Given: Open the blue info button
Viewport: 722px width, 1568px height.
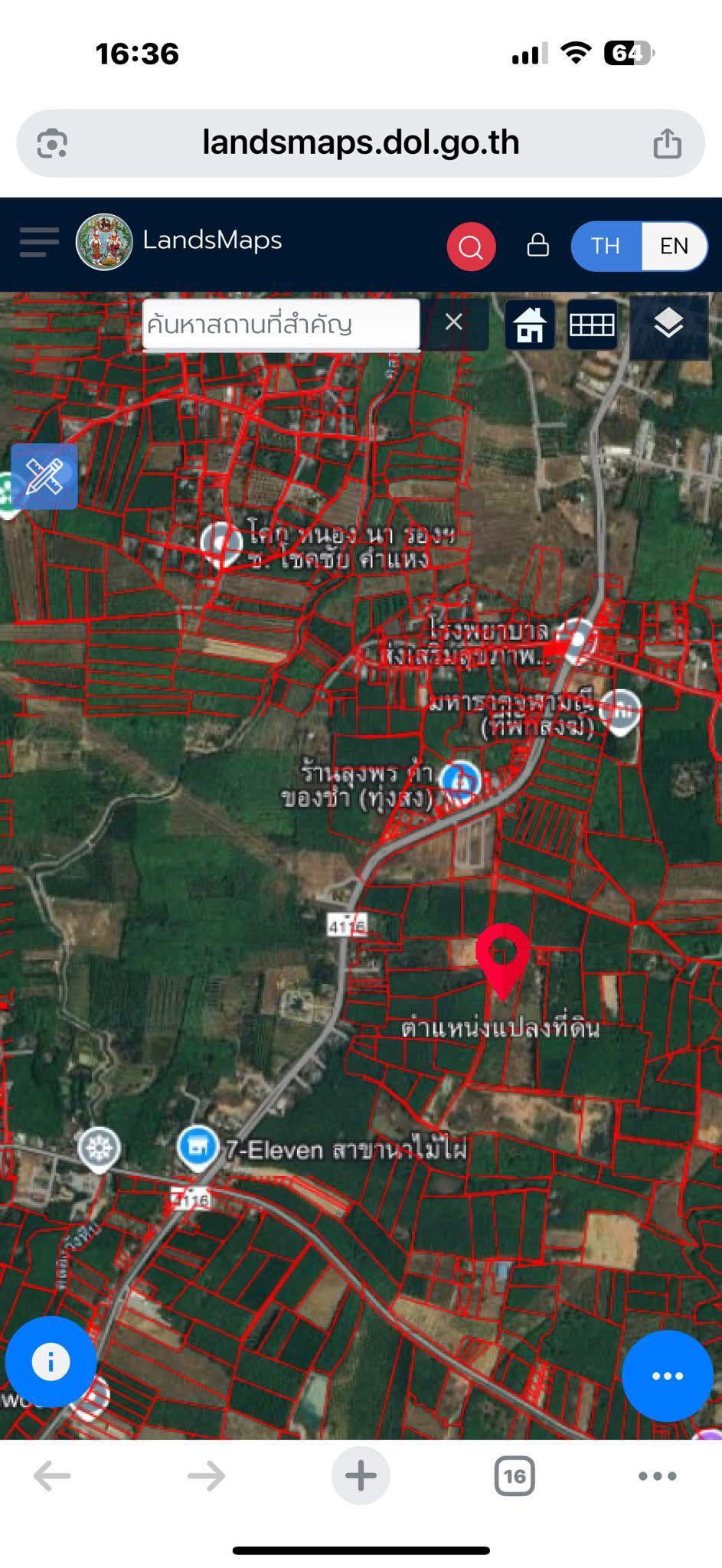Looking at the screenshot, I should (x=51, y=1362).
